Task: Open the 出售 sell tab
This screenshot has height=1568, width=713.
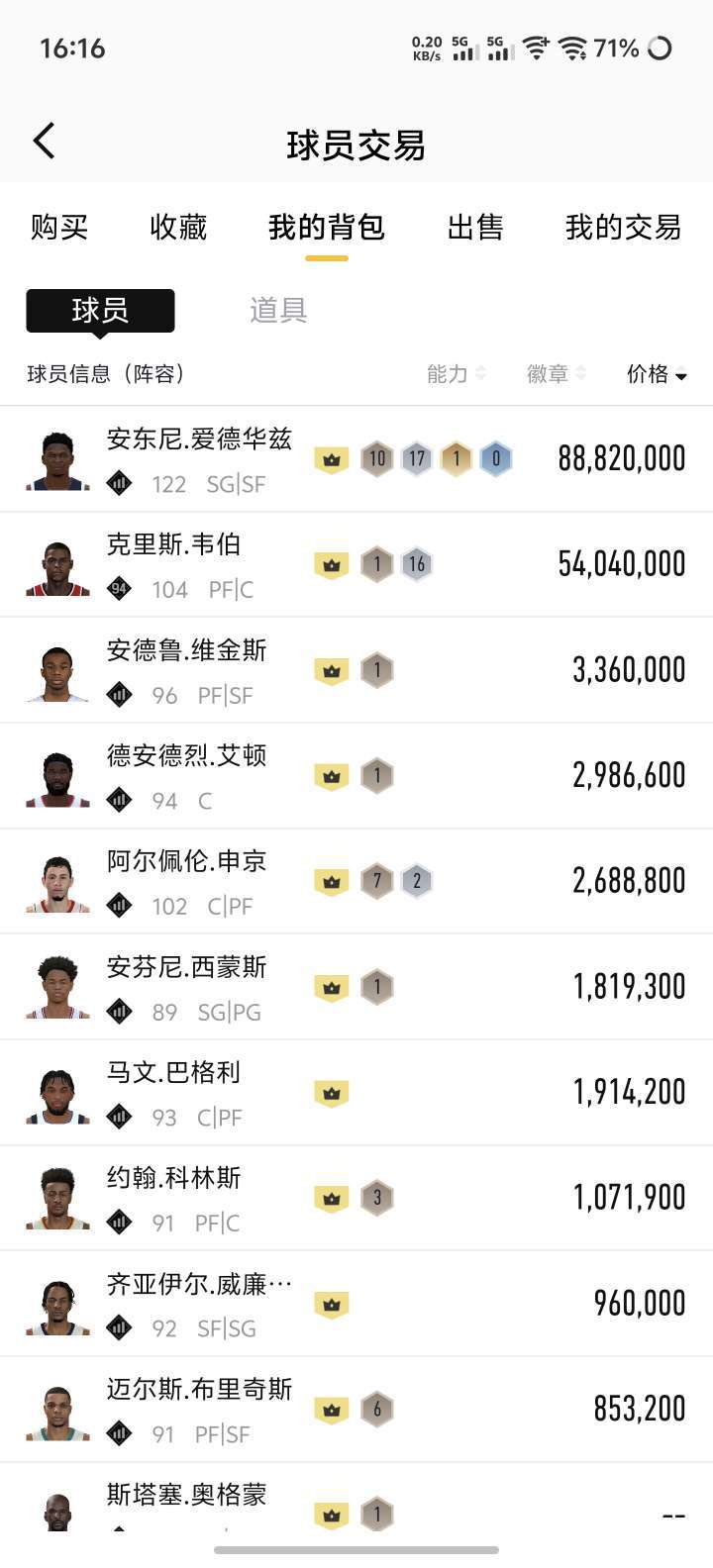Action: pyautogui.click(x=476, y=228)
